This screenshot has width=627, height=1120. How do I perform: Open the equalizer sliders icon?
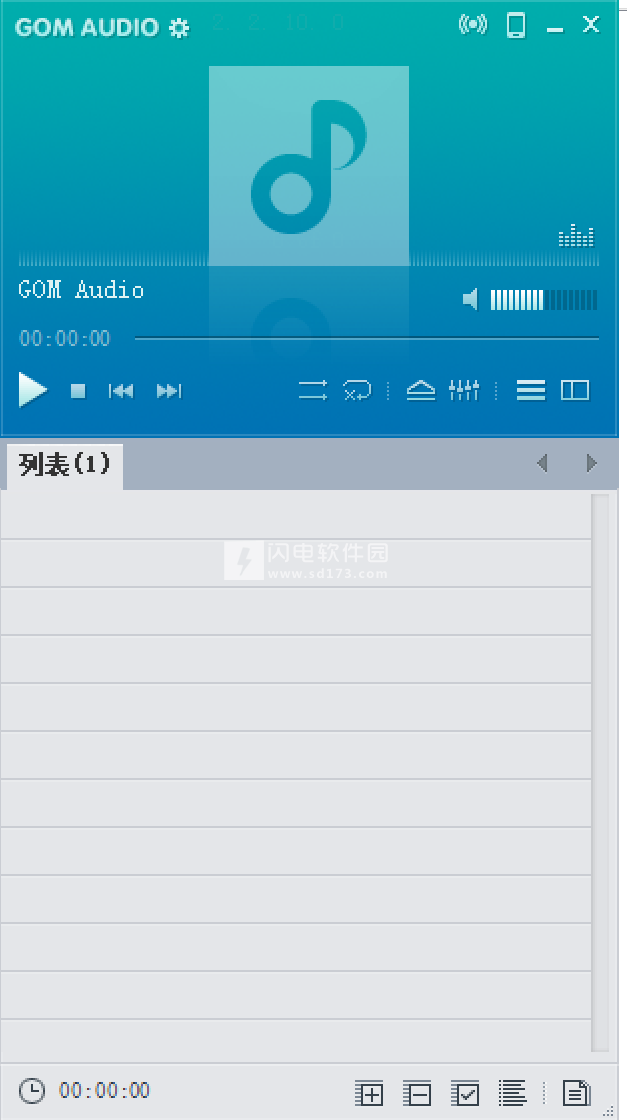tap(463, 390)
